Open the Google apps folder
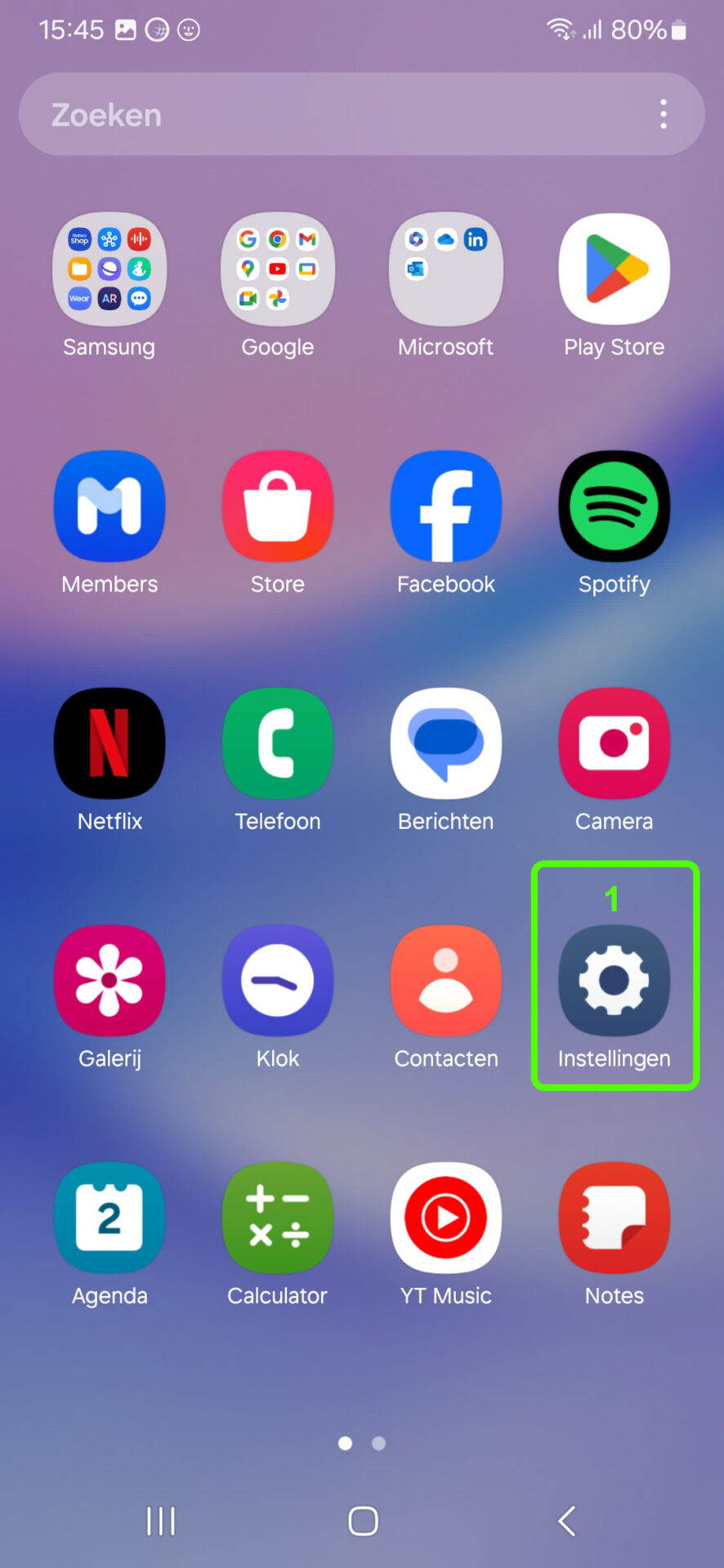This screenshot has height=1568, width=724. 278,269
